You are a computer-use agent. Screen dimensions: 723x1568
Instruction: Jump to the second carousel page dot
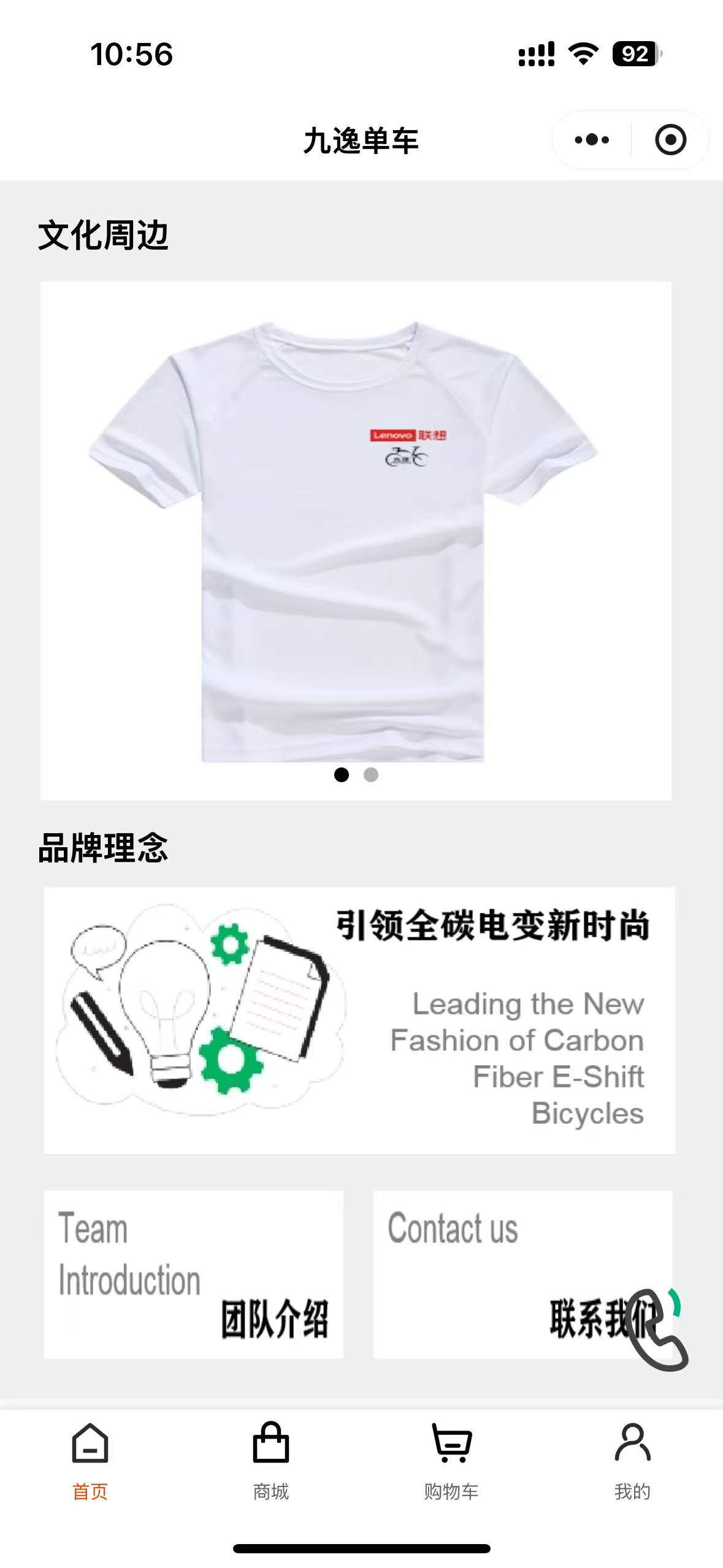click(x=371, y=775)
